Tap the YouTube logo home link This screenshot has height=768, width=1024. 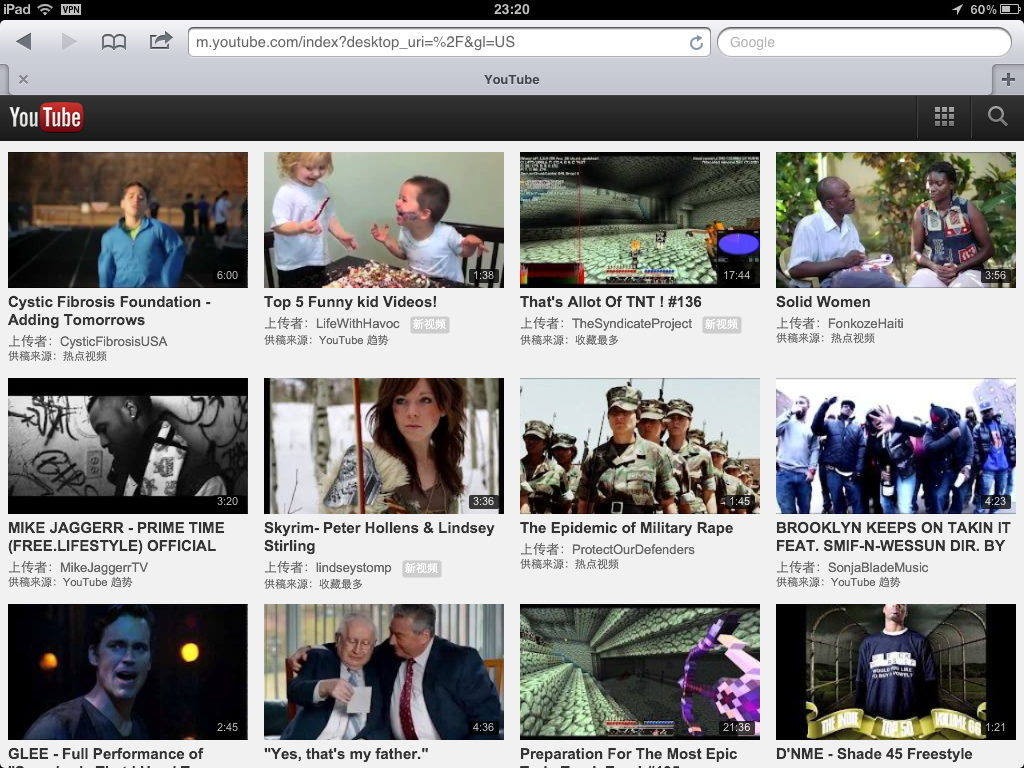pyautogui.click(x=45, y=117)
